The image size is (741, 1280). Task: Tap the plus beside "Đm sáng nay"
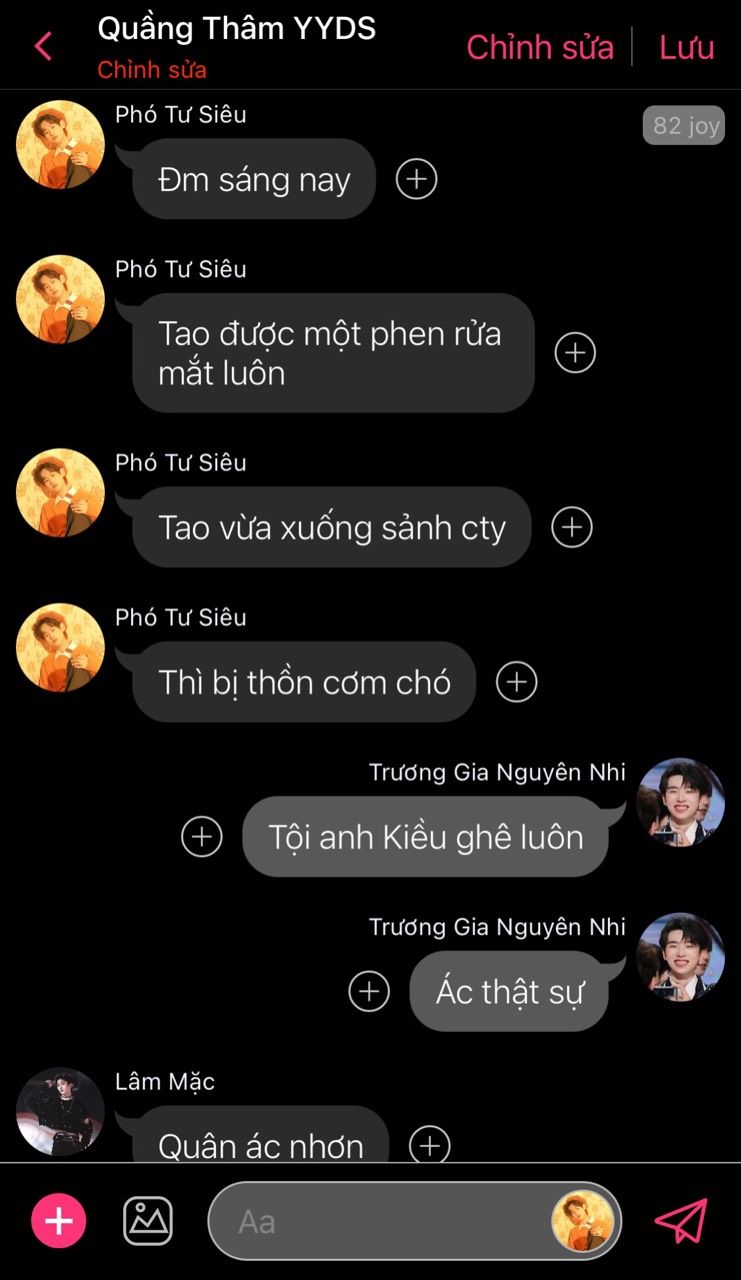click(x=417, y=179)
